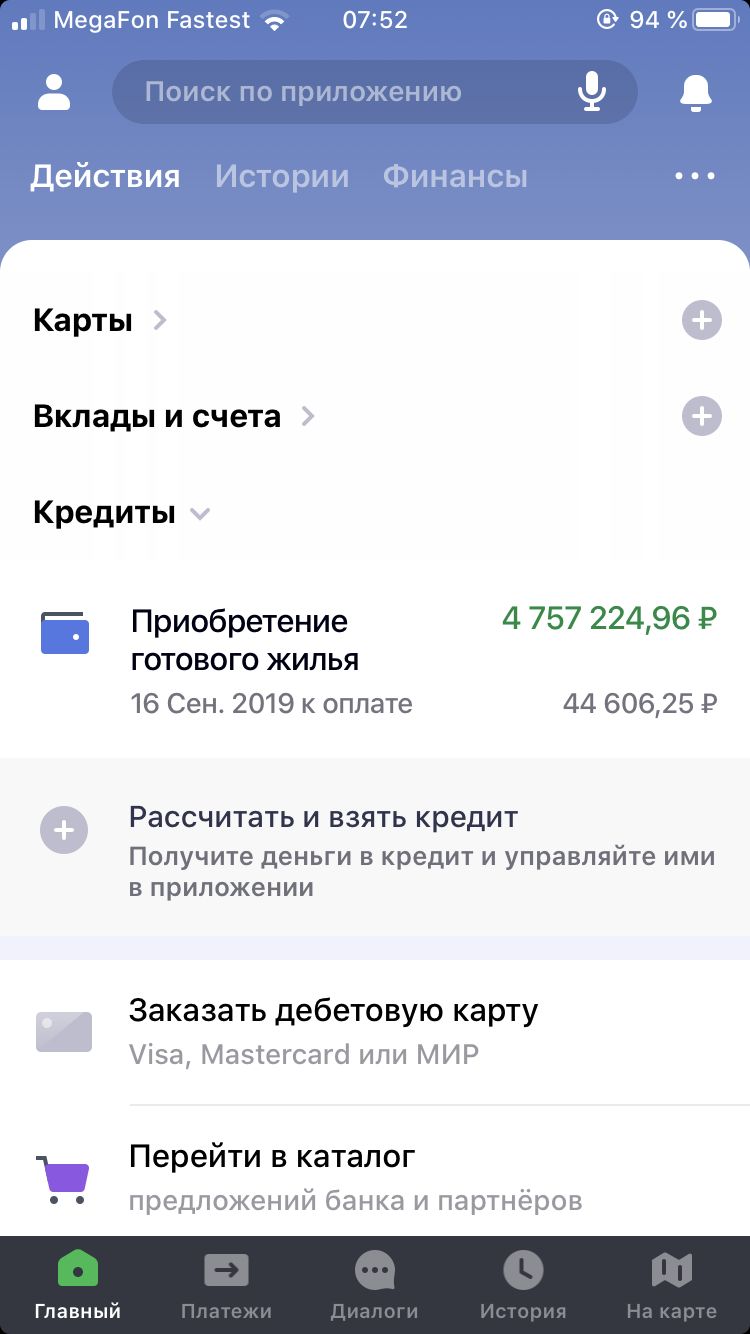Add a new deposit or account
Screen dimensions: 750x1334
[x=701, y=416]
